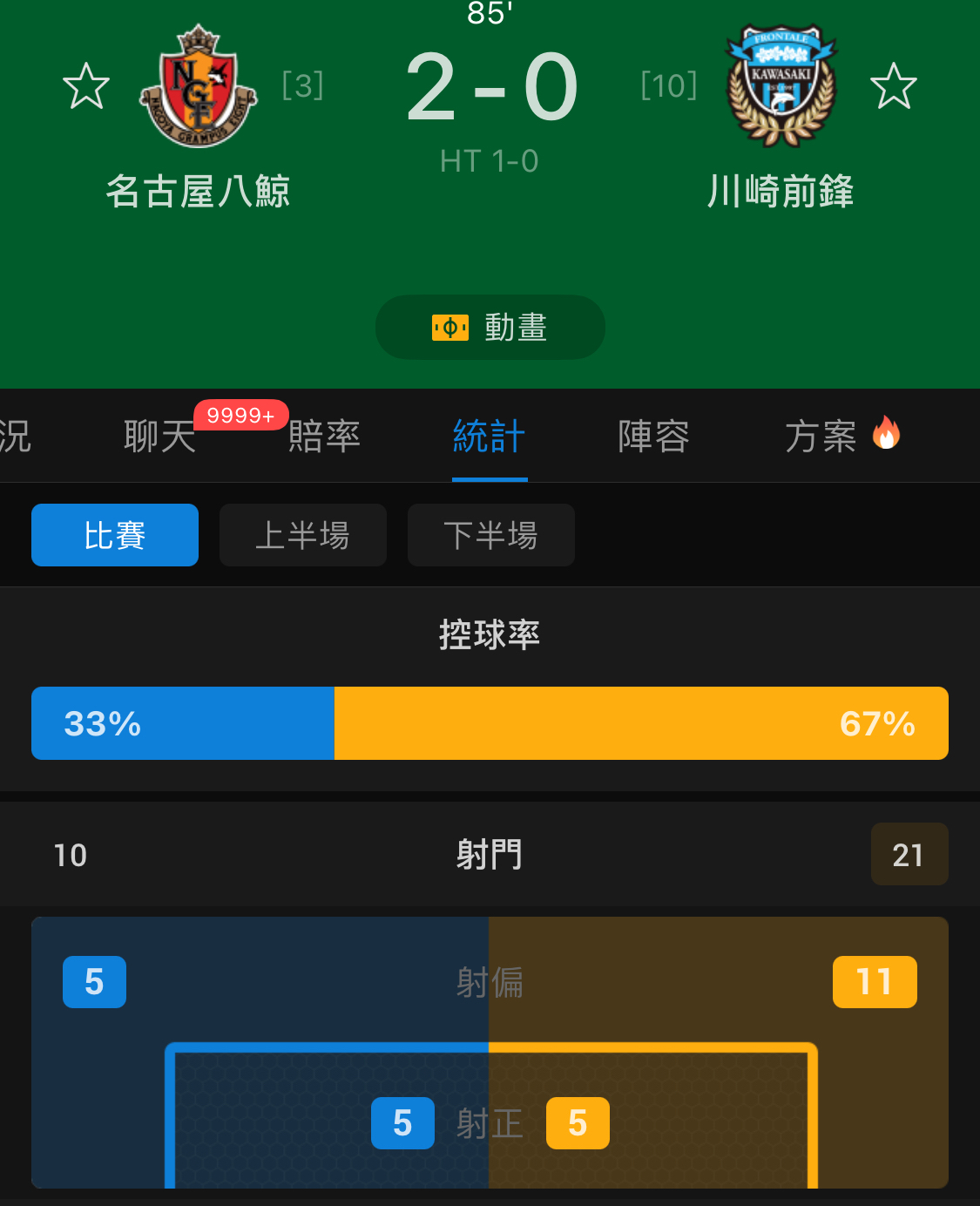Favorite 名古屋八鯨 with the star icon
The image size is (980, 1206).
[x=86, y=86]
